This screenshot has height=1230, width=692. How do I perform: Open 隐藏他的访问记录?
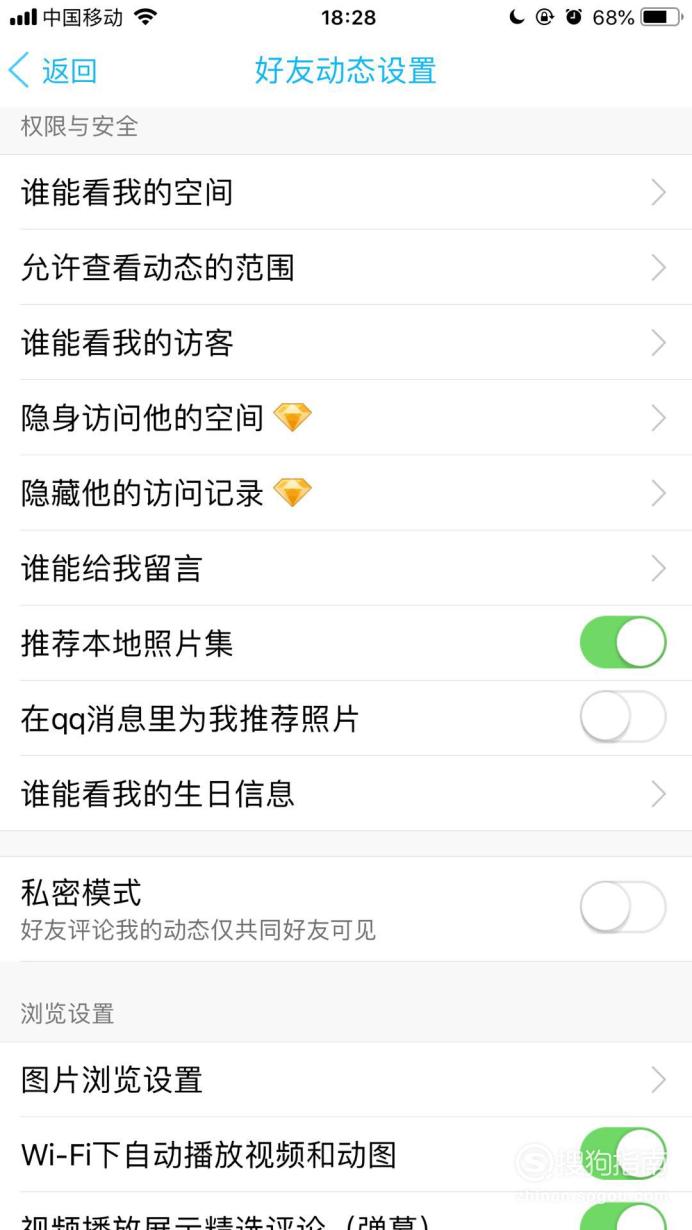(x=346, y=492)
